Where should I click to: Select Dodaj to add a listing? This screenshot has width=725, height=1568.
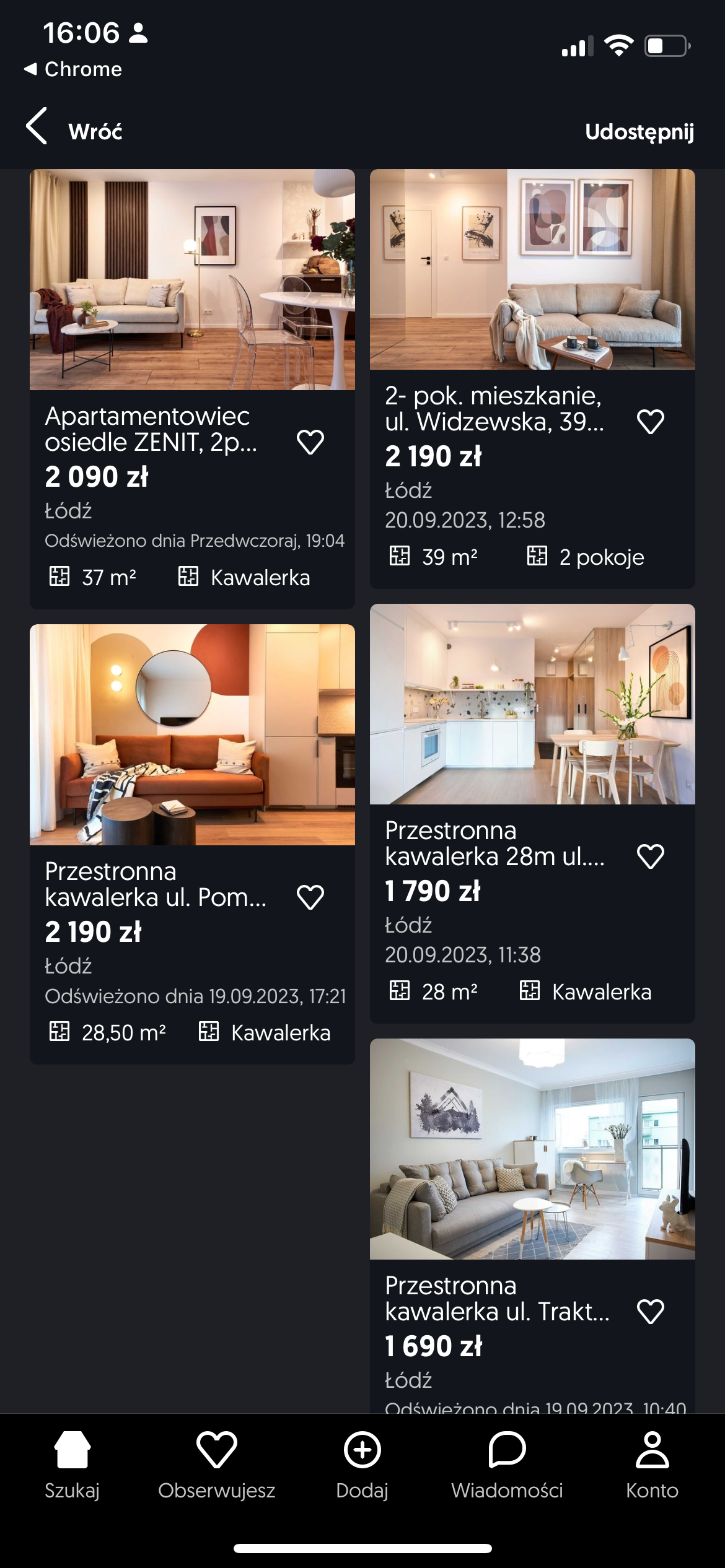pos(362,1464)
